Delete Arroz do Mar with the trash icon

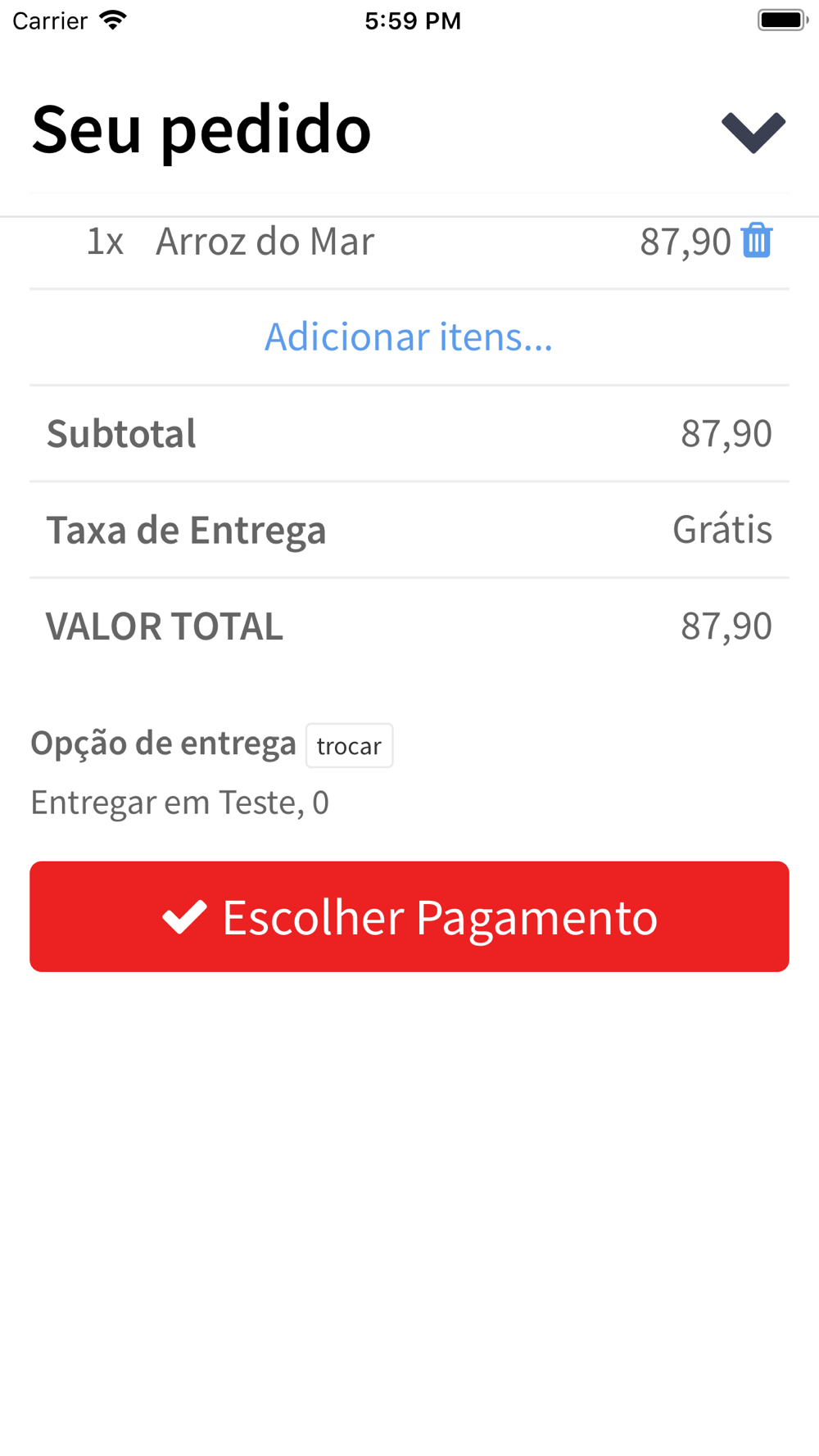pyautogui.click(x=757, y=241)
